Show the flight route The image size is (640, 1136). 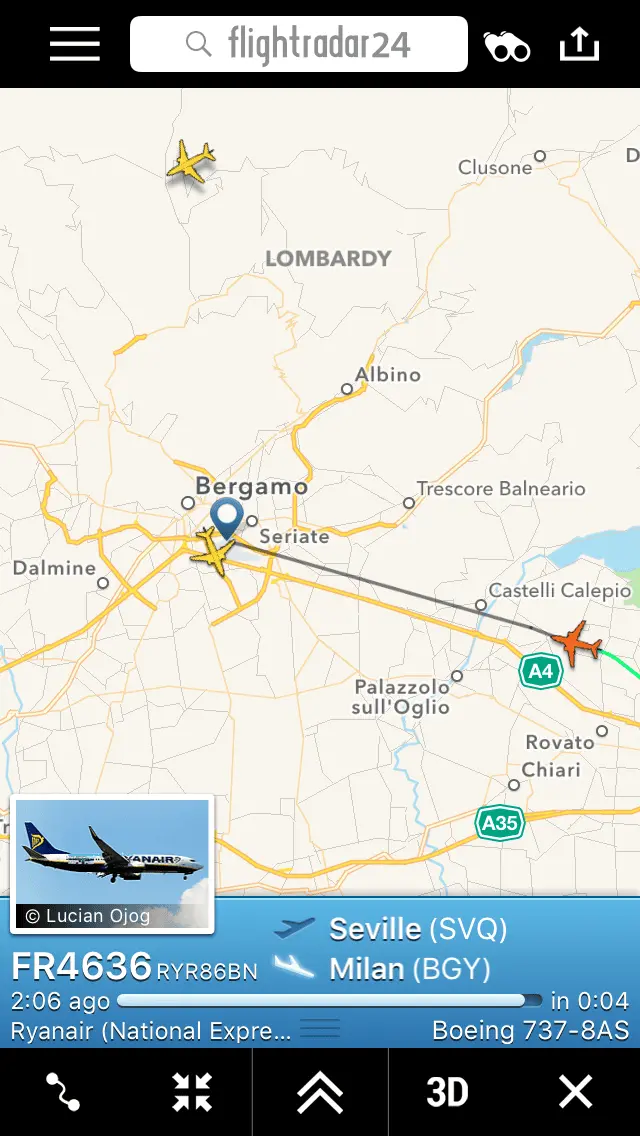point(63,1092)
